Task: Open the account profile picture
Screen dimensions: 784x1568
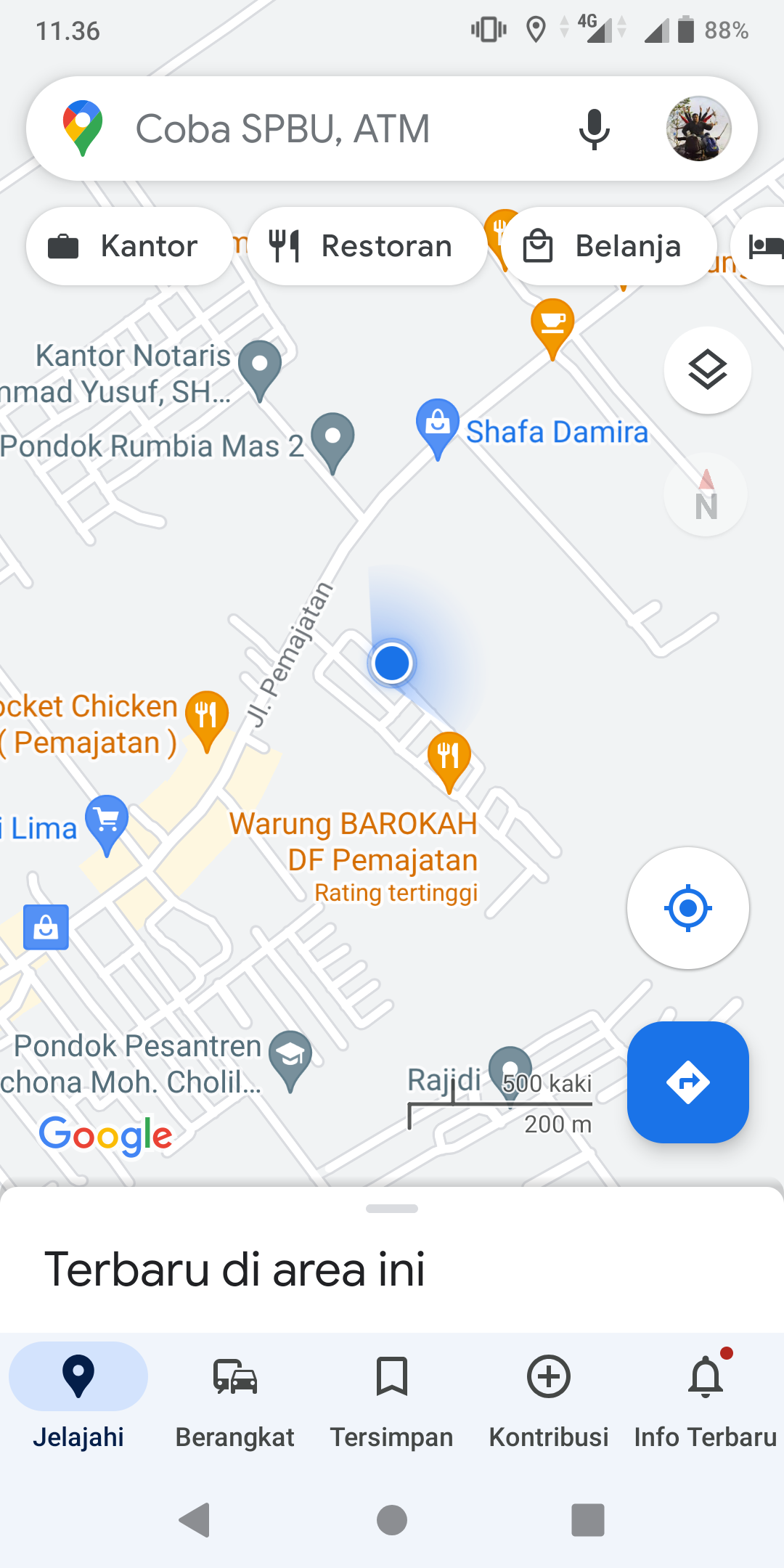Action: [x=698, y=129]
